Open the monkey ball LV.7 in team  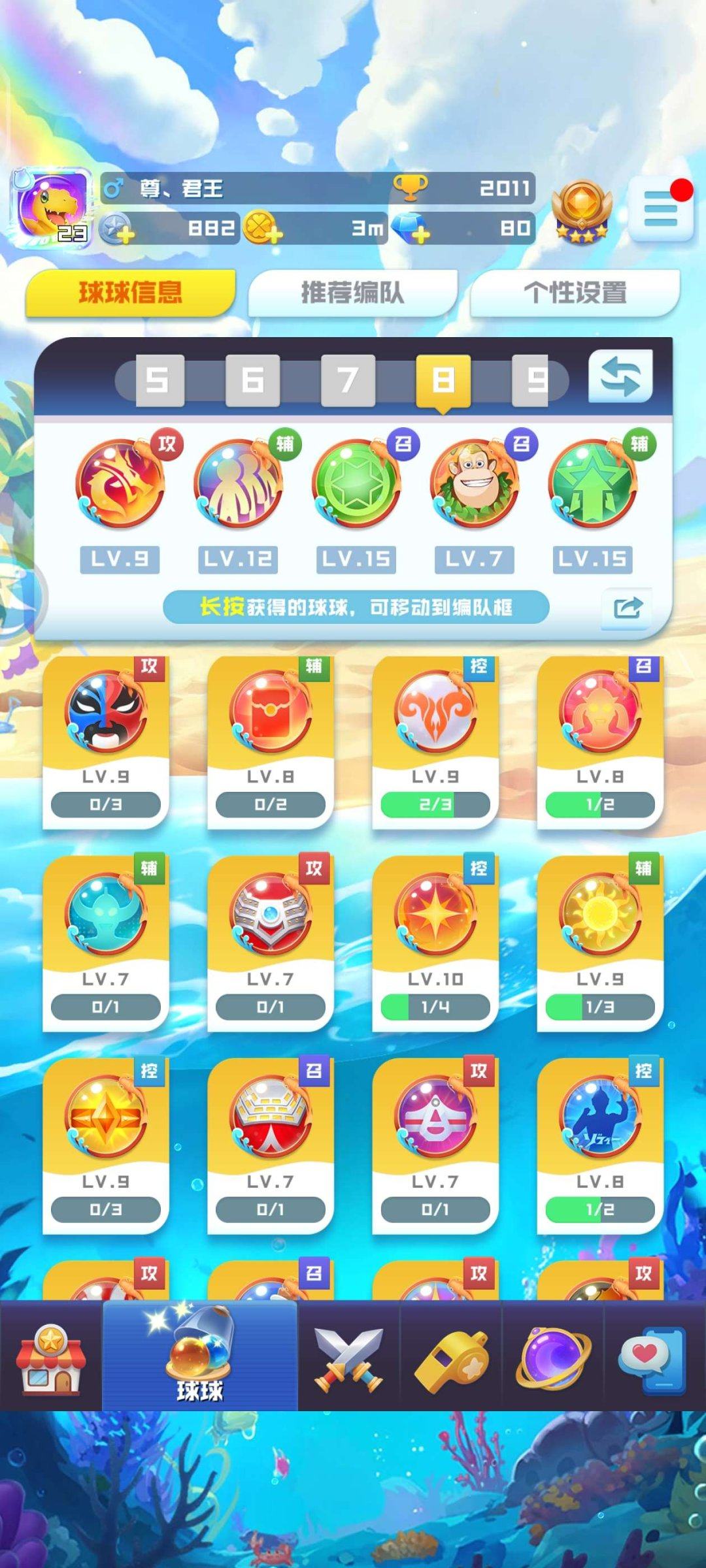tap(475, 485)
